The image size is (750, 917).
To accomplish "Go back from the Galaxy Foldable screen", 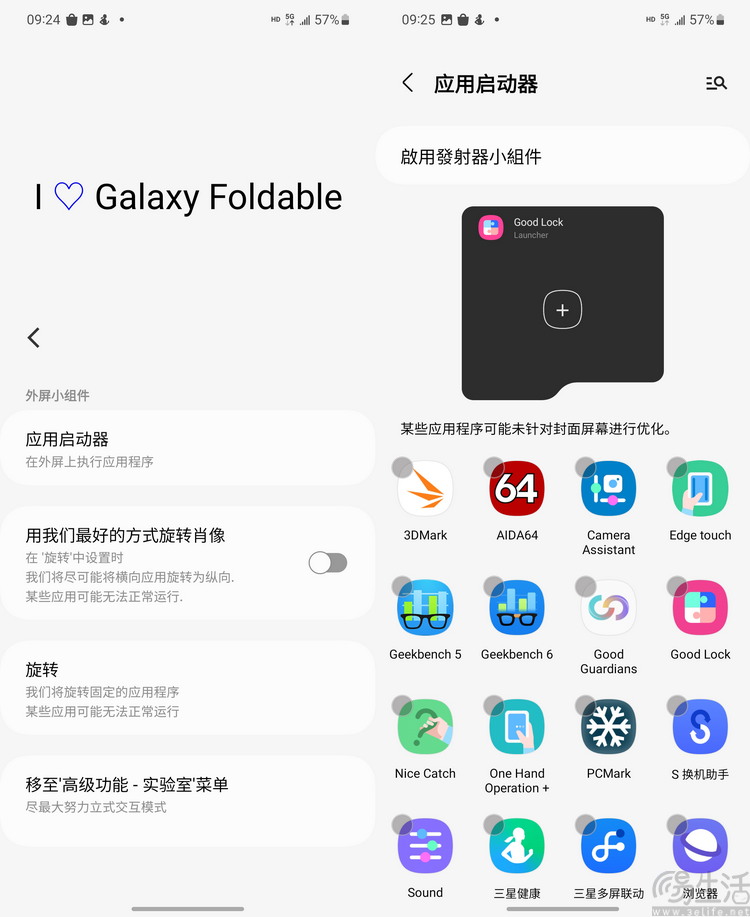I will pyautogui.click(x=34, y=338).
